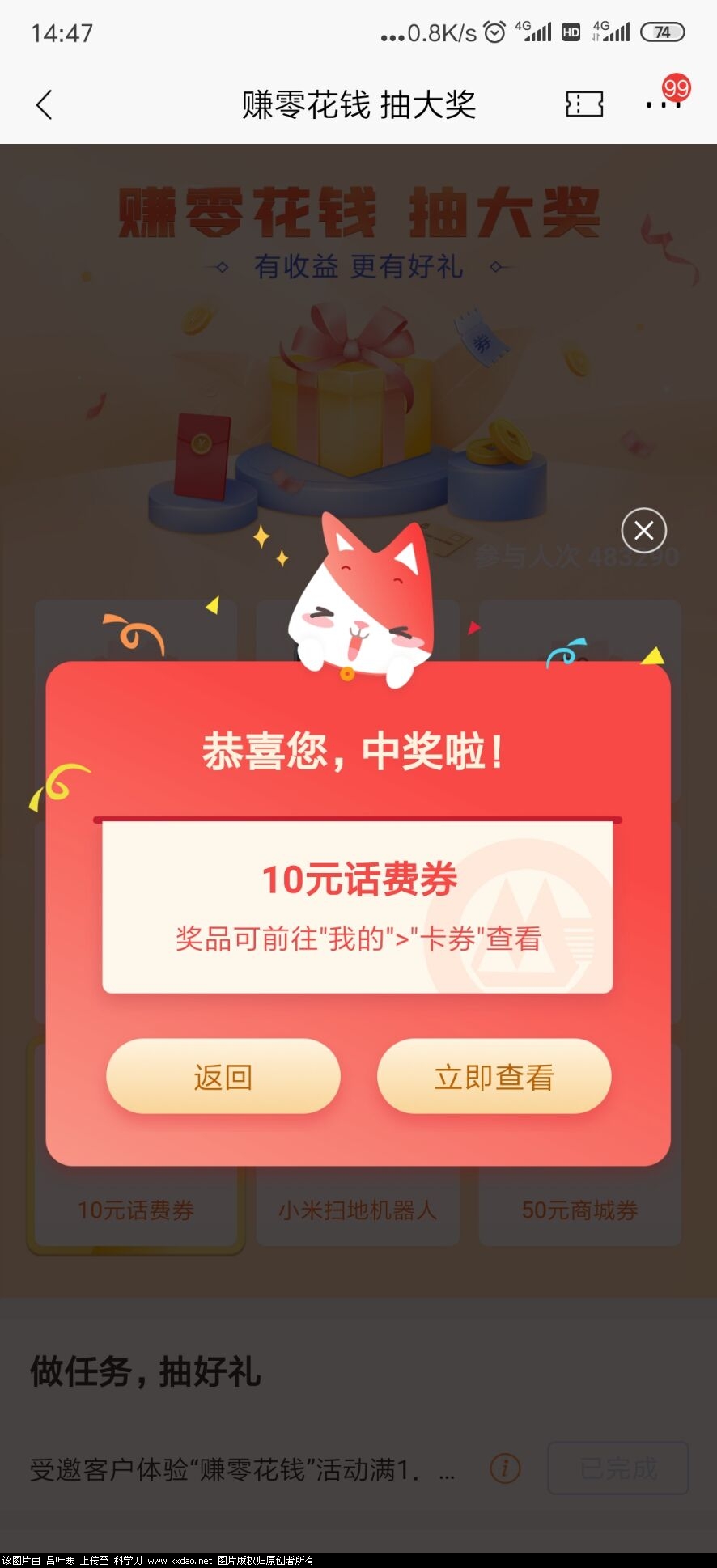The width and height of the screenshot is (717, 1568).
Task: Go back using the top-left arrow
Action: coord(45,104)
